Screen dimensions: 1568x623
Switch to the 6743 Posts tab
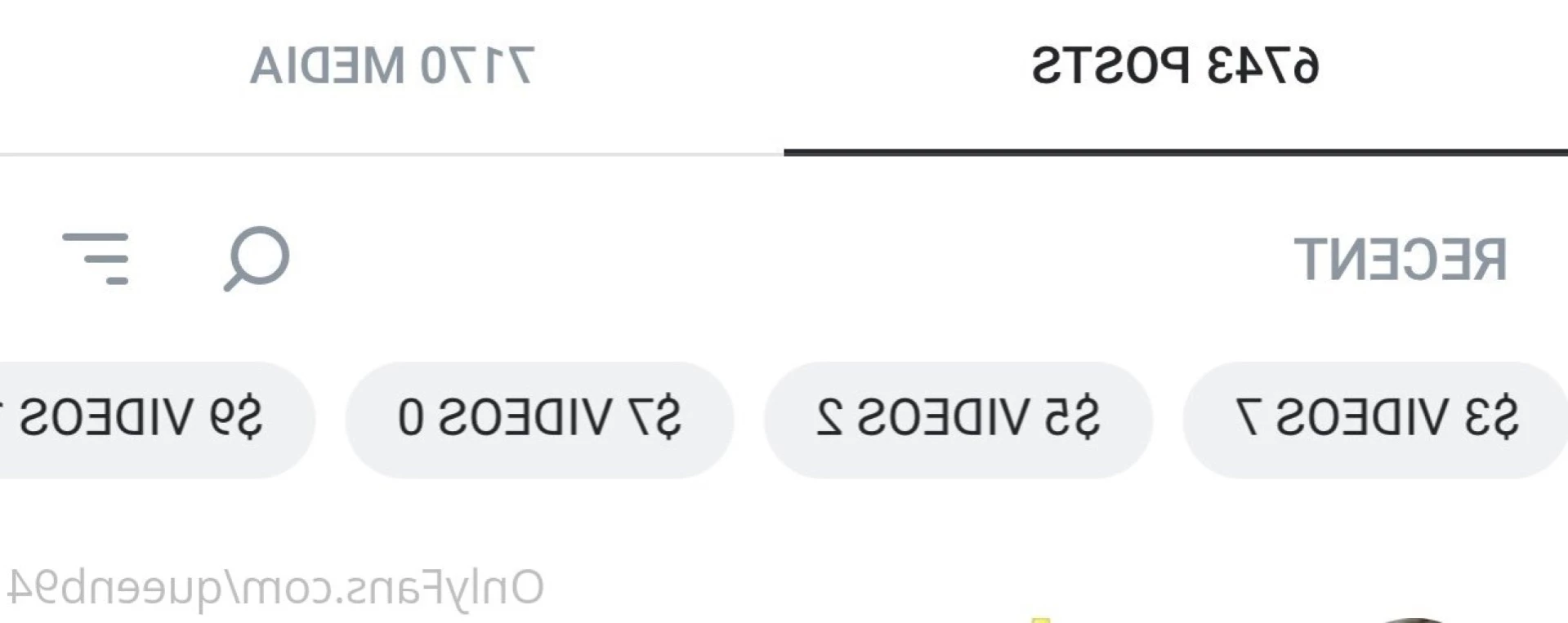(1175, 67)
